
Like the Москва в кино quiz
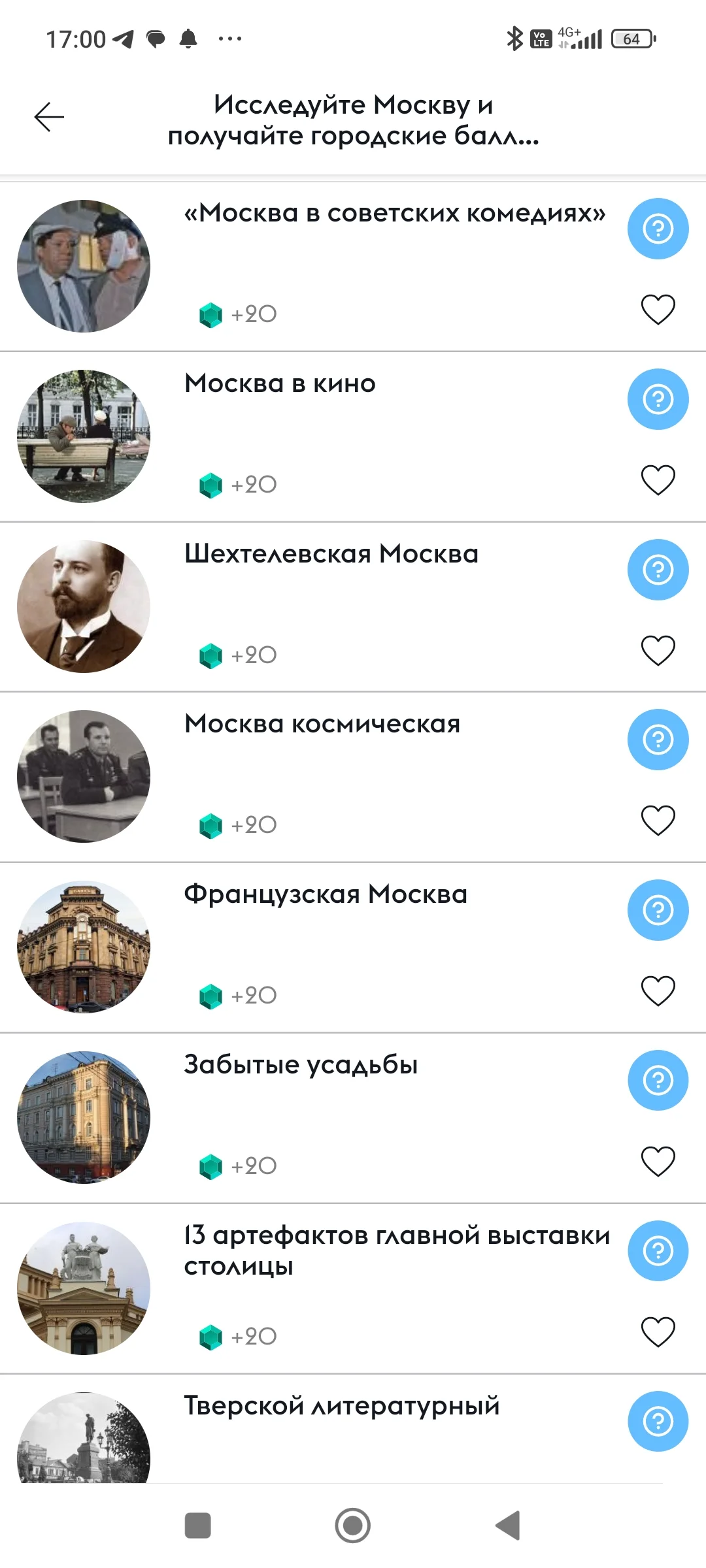click(x=658, y=480)
